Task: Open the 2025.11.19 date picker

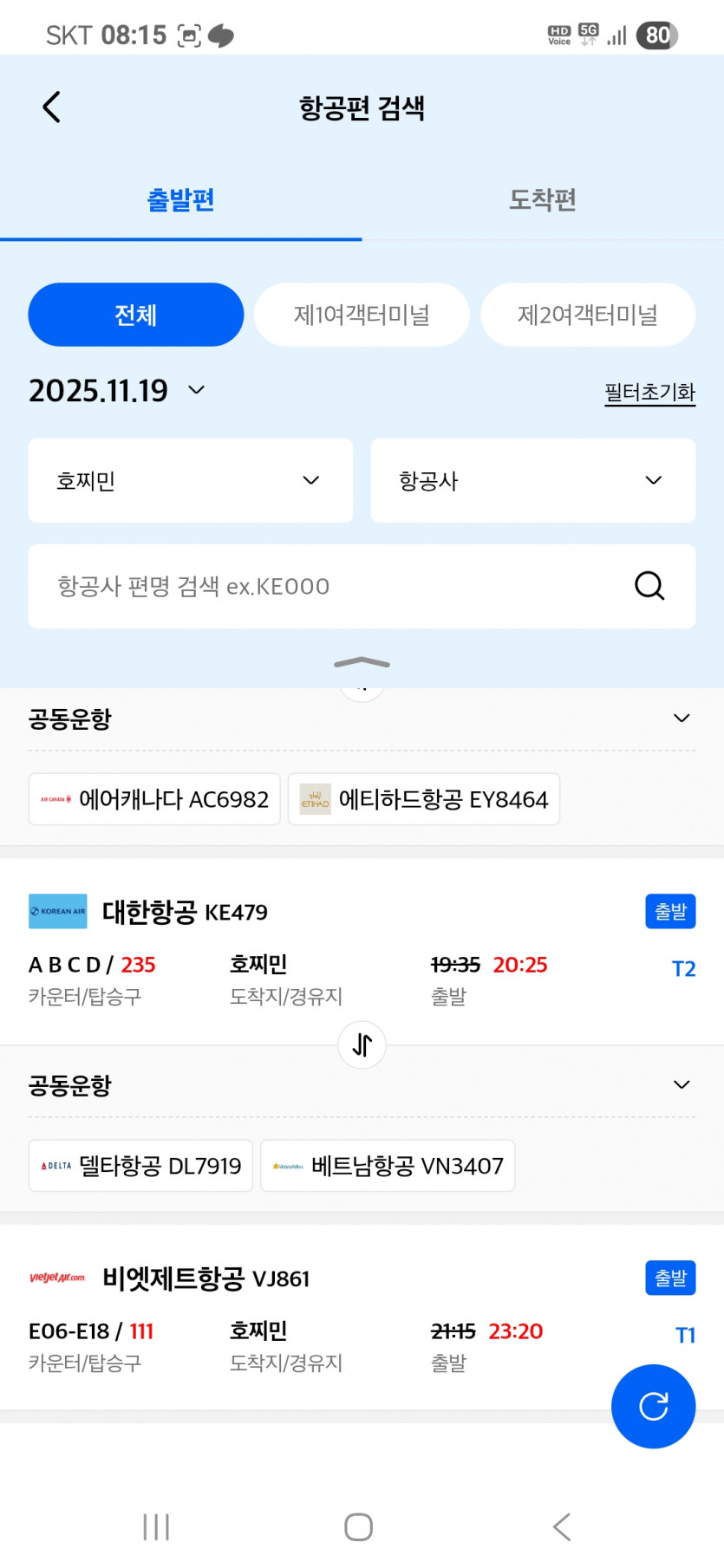Action: pyautogui.click(x=117, y=391)
